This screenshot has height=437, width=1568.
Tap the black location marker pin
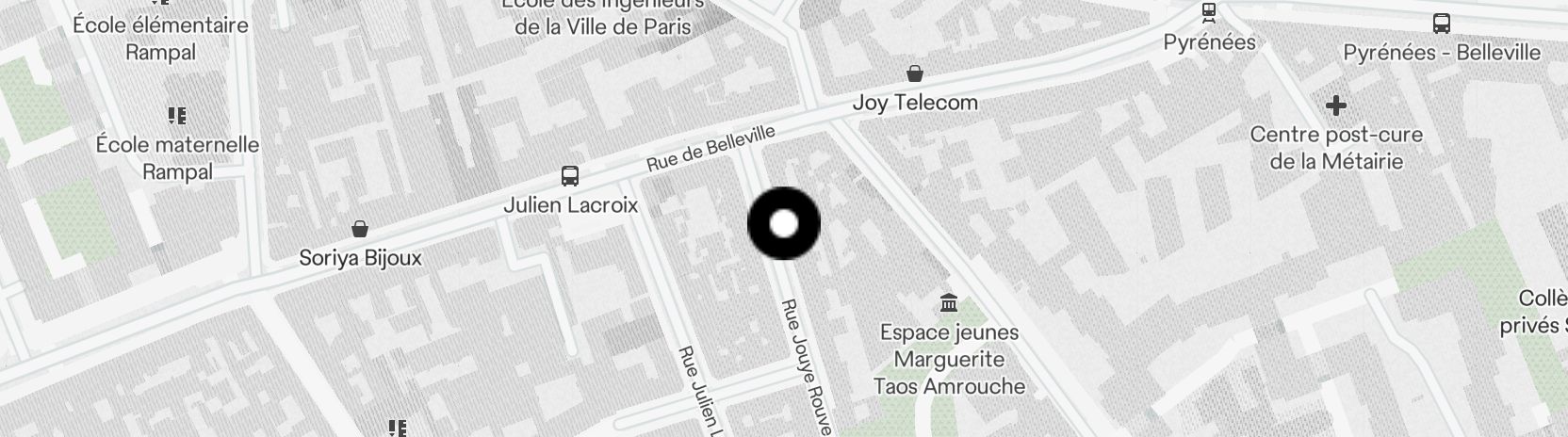coord(784,224)
